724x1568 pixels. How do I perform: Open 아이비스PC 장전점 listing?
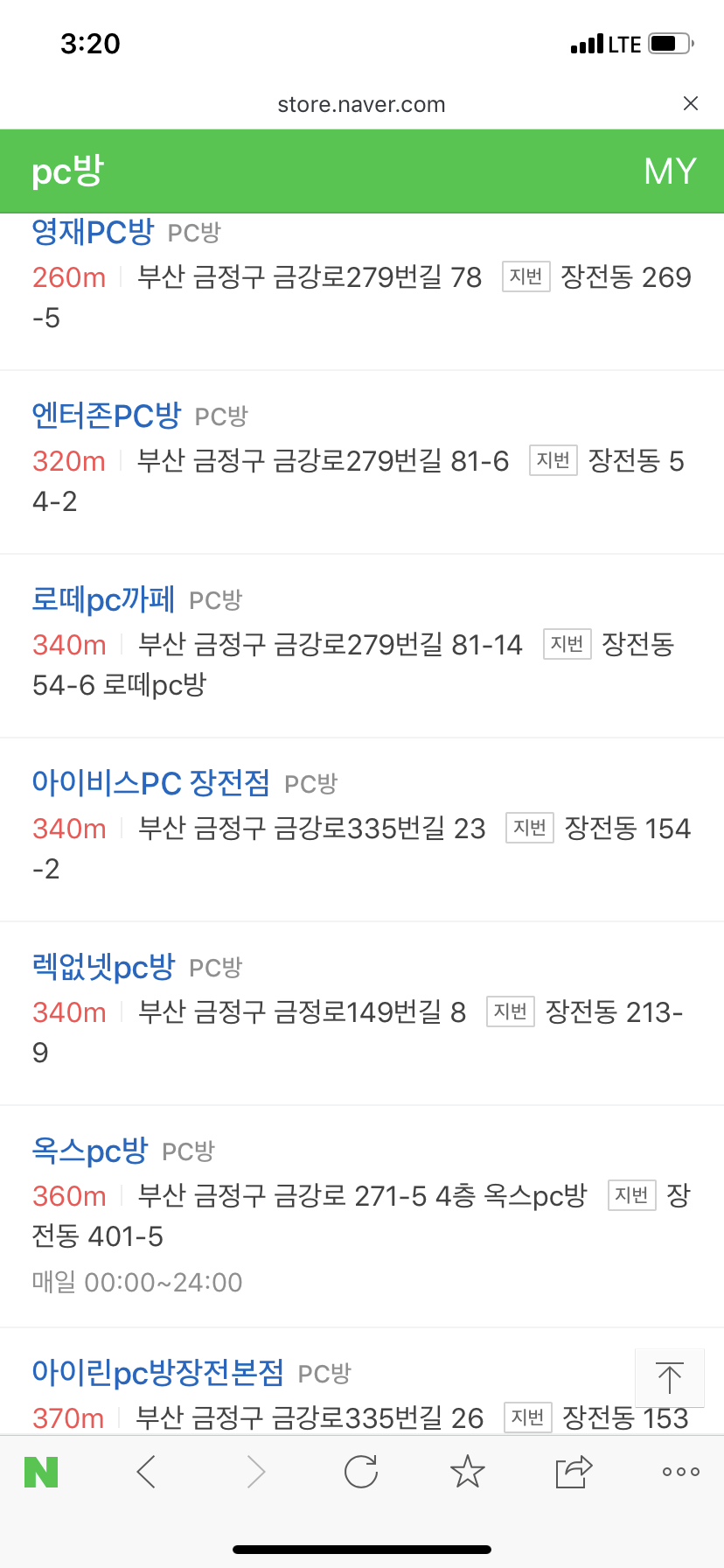(x=151, y=782)
